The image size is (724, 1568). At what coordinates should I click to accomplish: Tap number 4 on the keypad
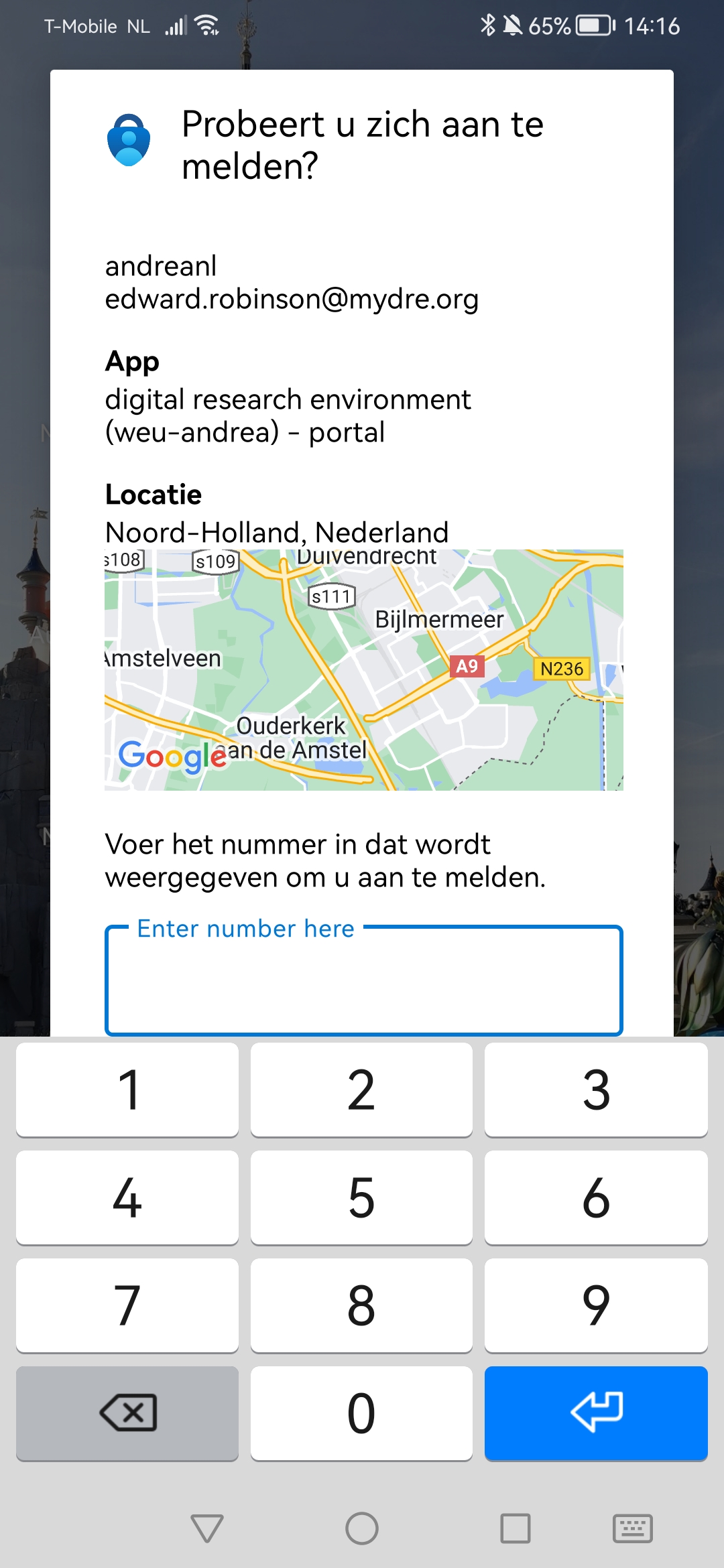click(x=127, y=1197)
